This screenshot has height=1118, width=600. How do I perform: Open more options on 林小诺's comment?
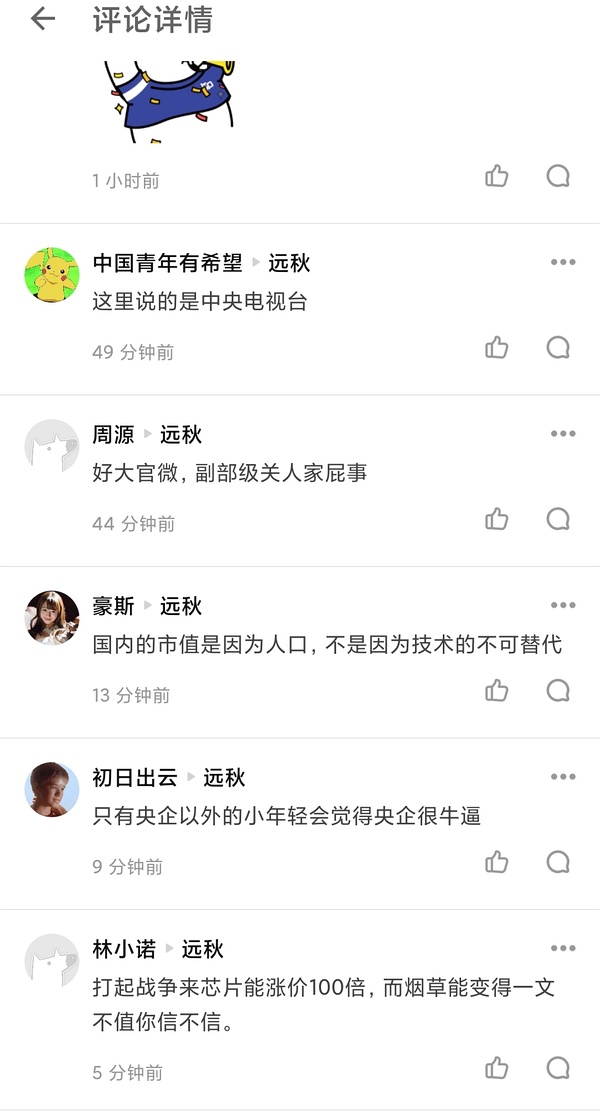point(563,948)
